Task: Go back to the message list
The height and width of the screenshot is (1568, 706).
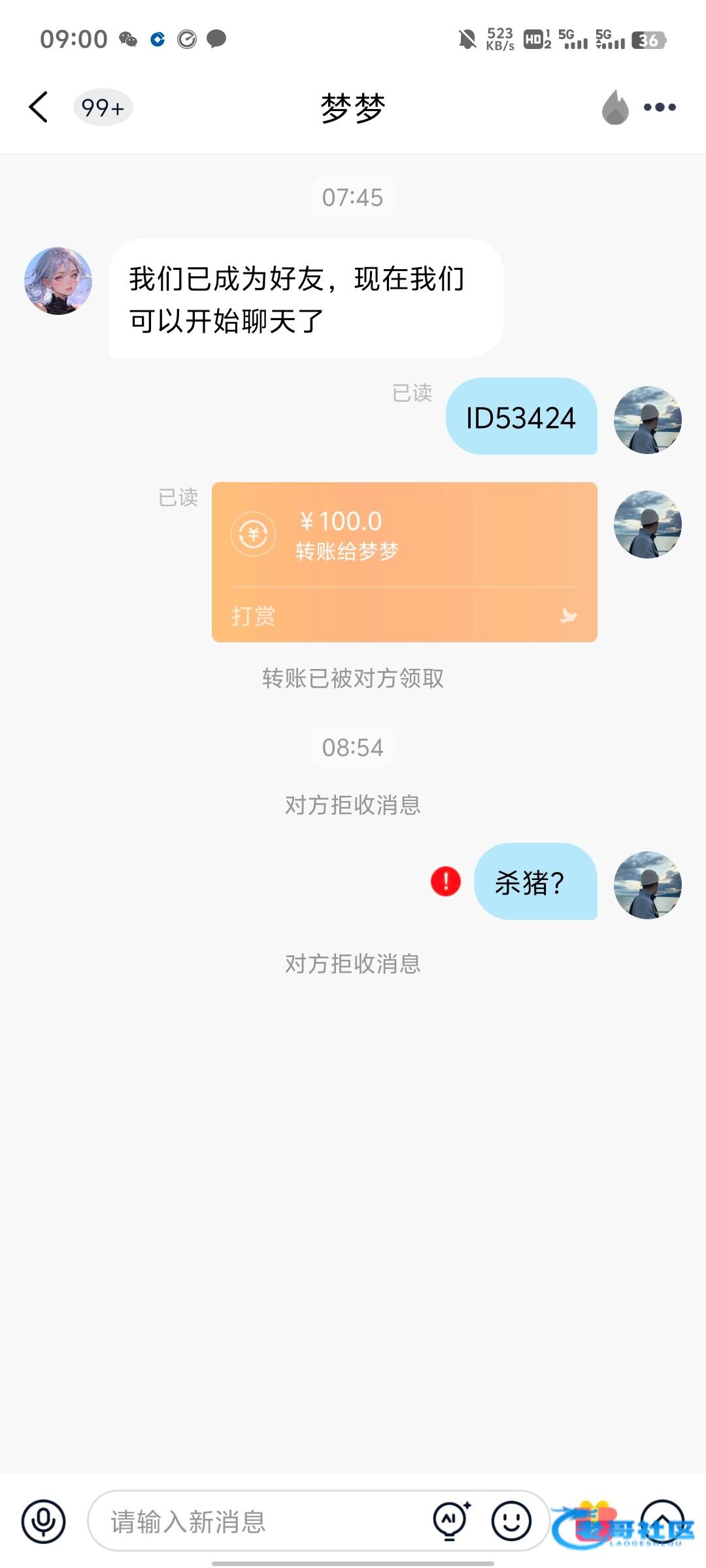Action: (39, 107)
